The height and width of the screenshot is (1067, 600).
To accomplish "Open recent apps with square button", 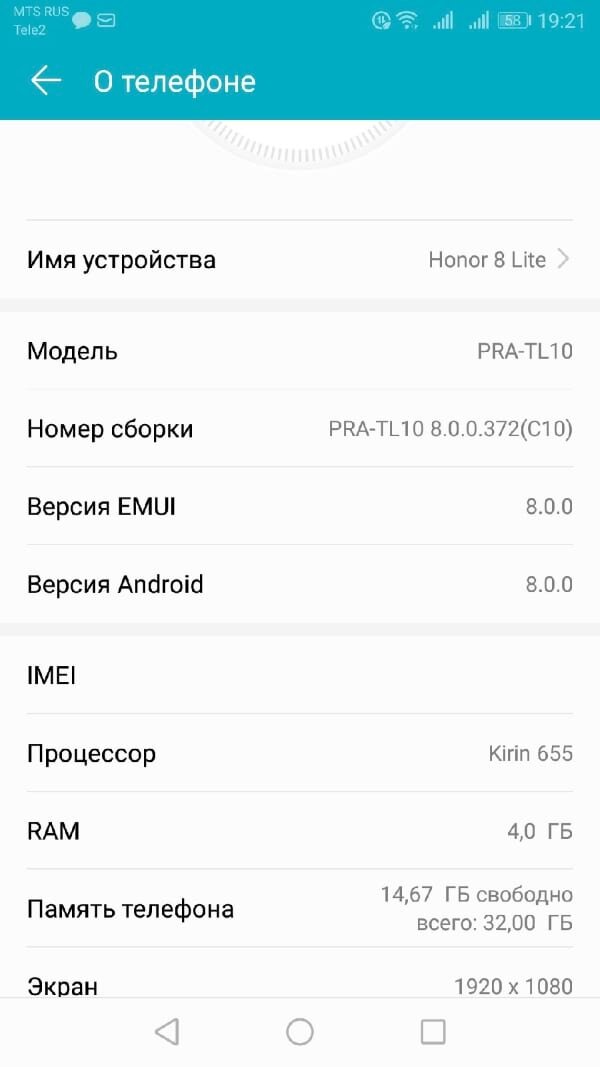I will 433,1032.
